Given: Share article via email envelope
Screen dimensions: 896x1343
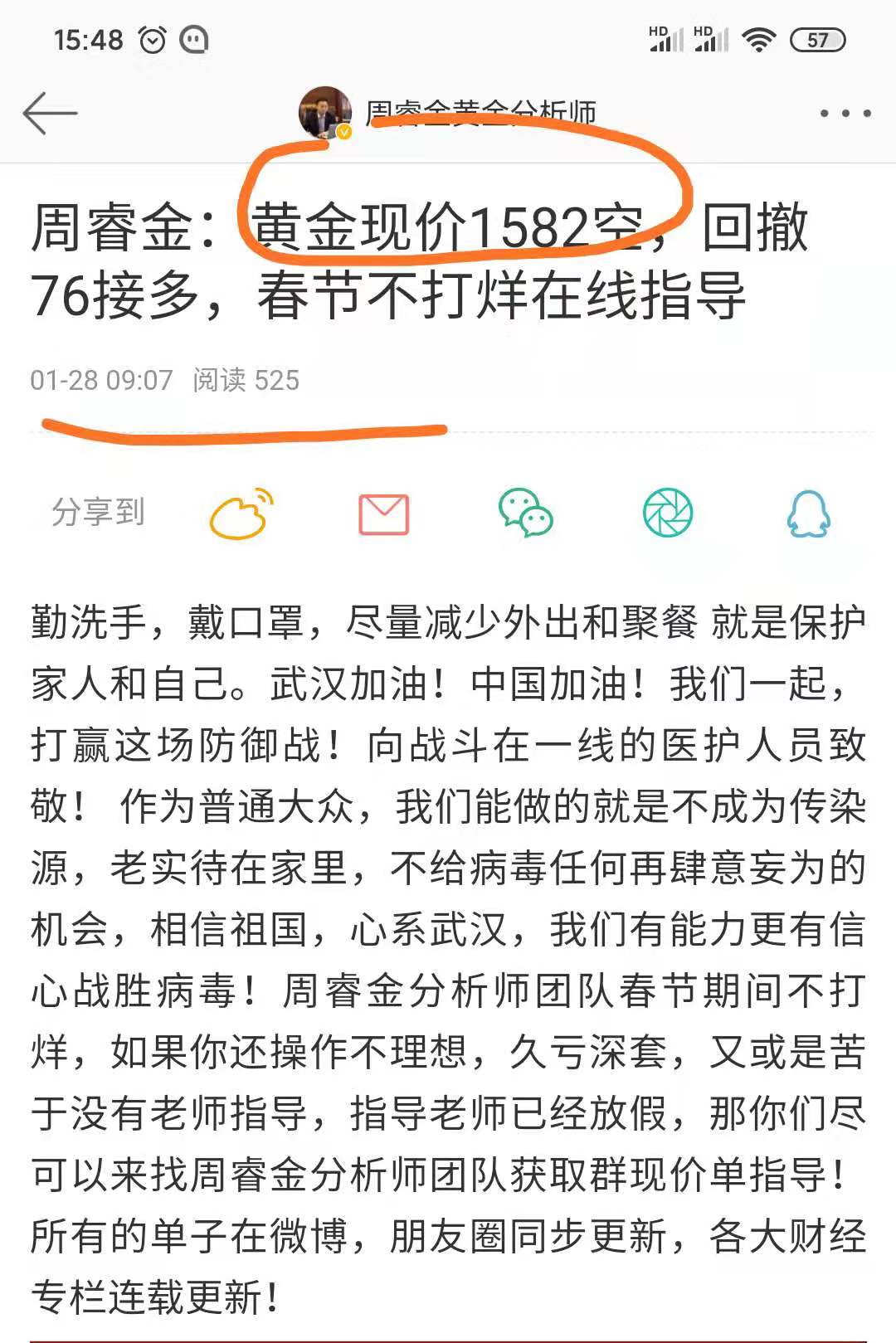Looking at the screenshot, I should pyautogui.click(x=383, y=514).
